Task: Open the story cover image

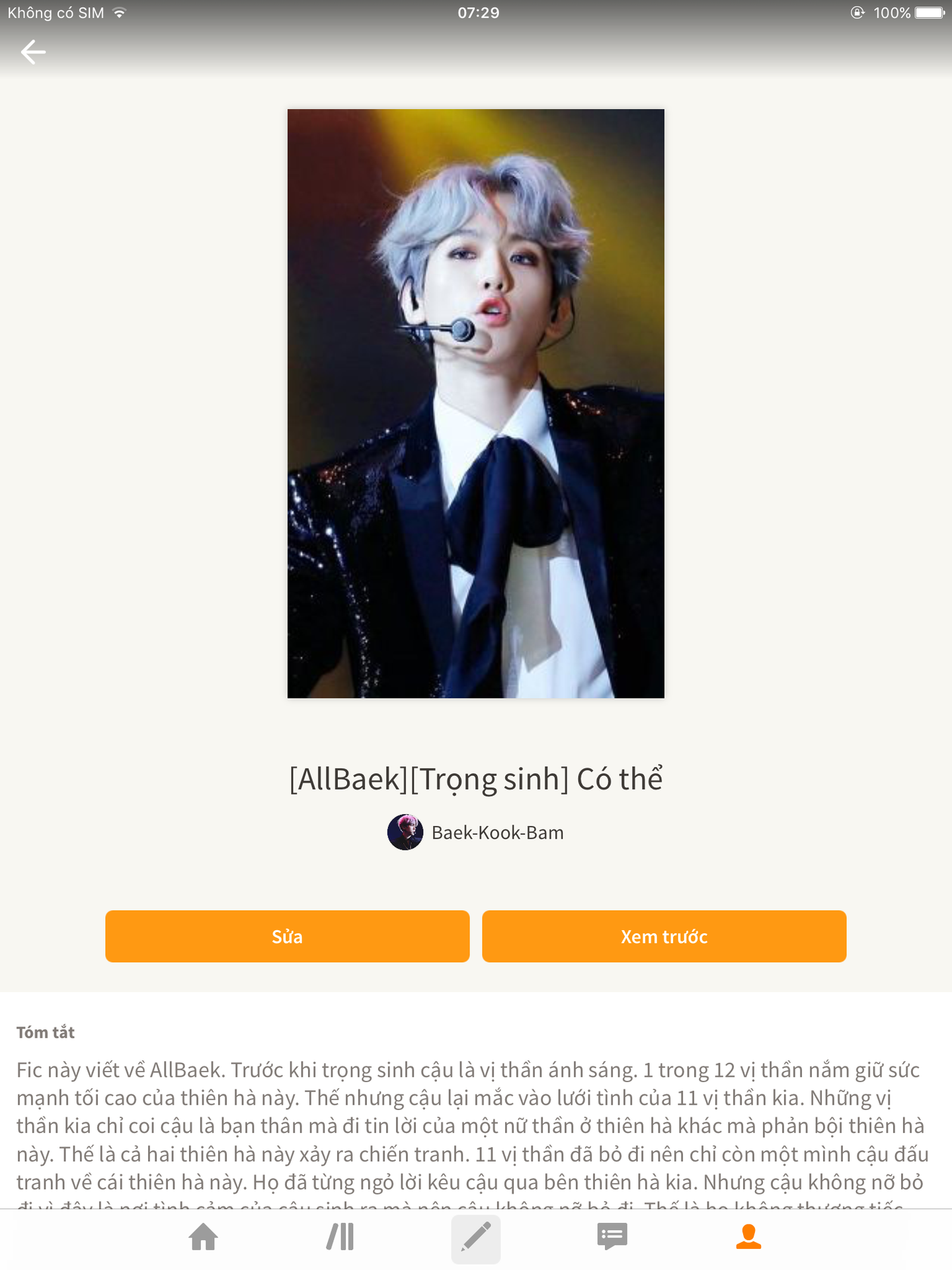Action: pyautogui.click(x=476, y=403)
